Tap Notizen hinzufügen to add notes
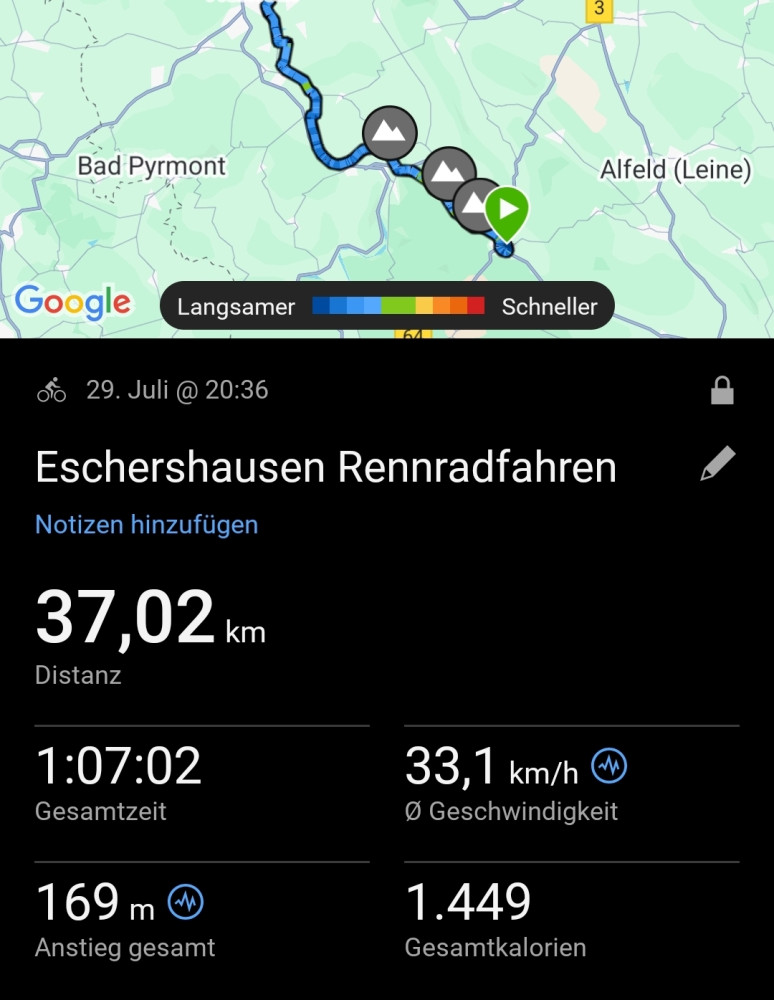The width and height of the screenshot is (774, 1000). click(146, 524)
